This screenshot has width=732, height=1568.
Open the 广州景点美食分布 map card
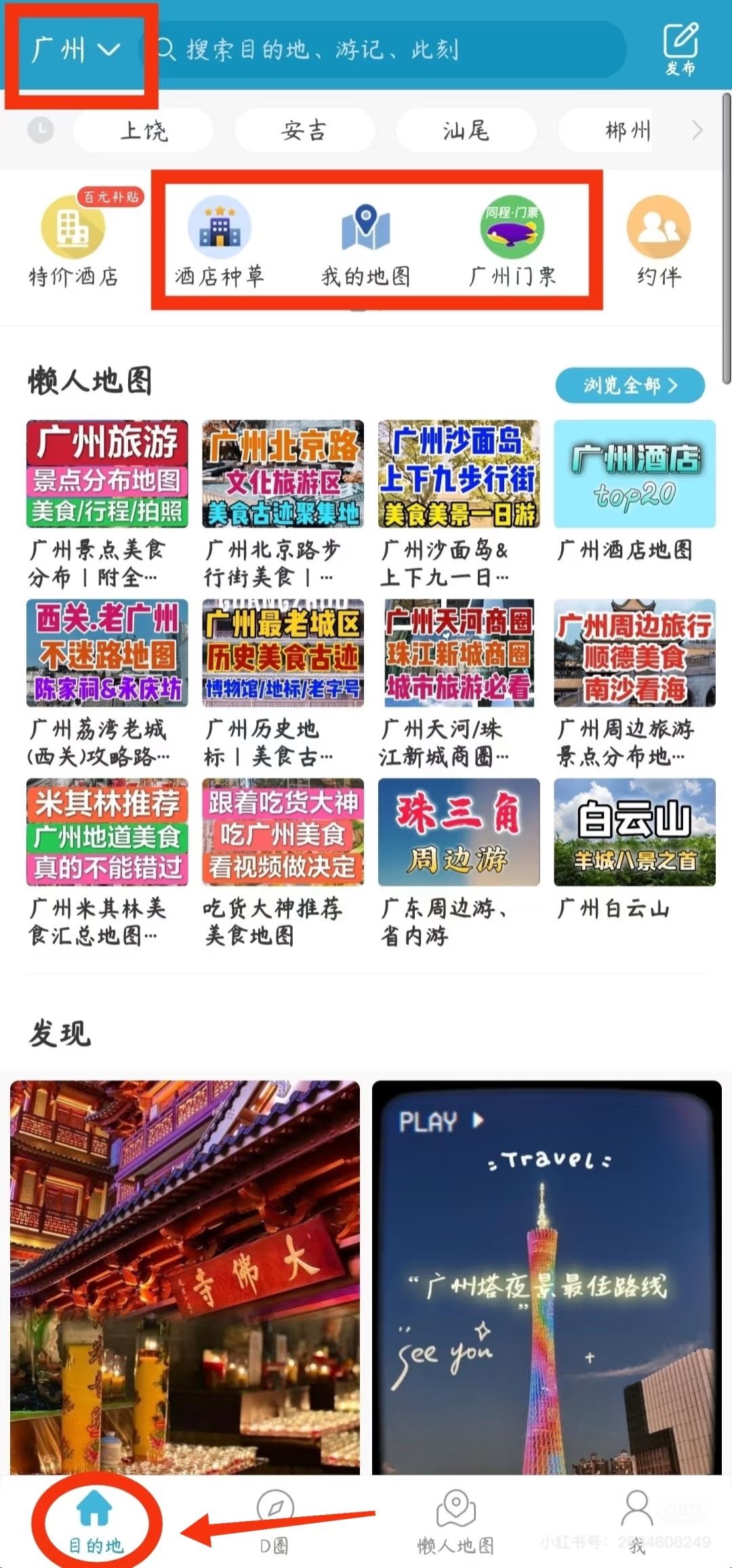coord(107,503)
